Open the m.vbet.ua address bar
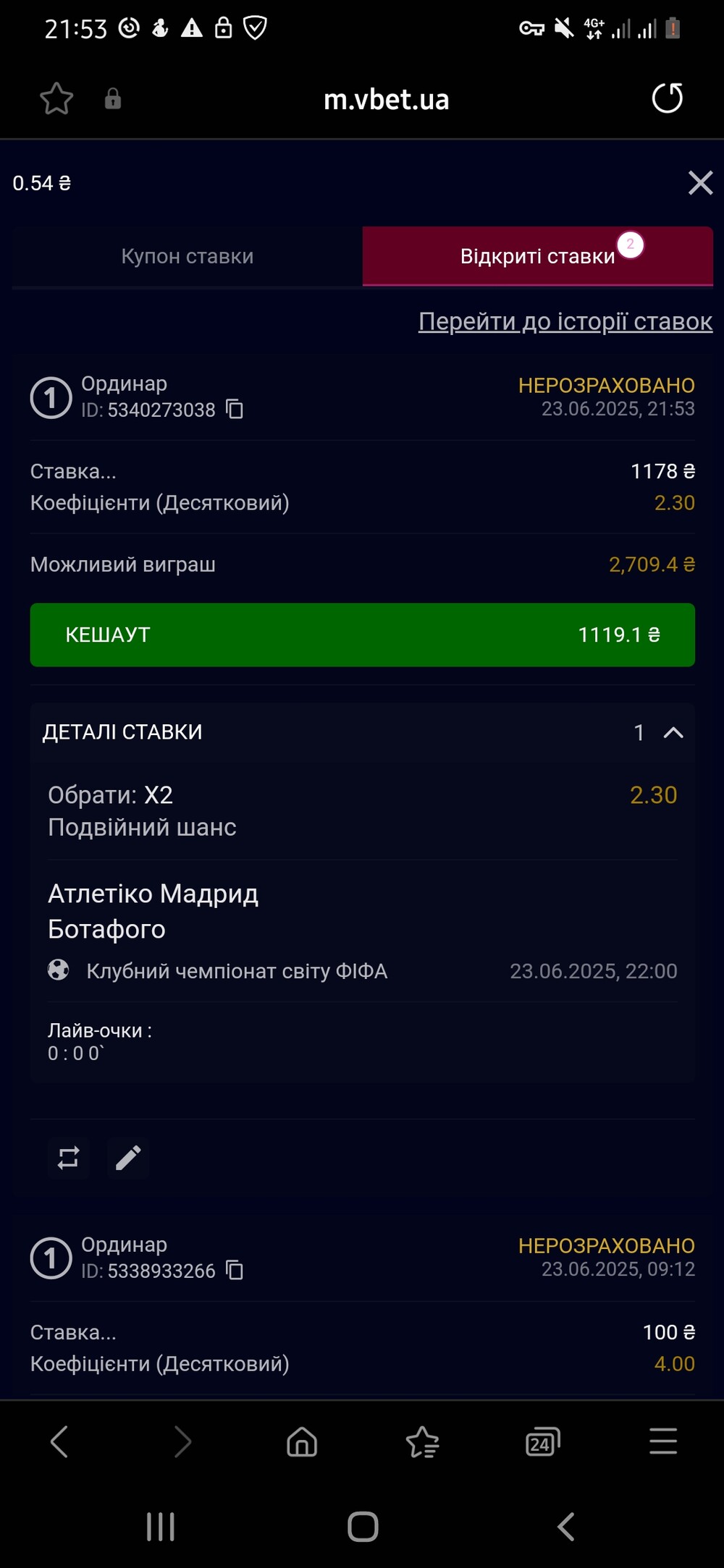 [x=386, y=99]
